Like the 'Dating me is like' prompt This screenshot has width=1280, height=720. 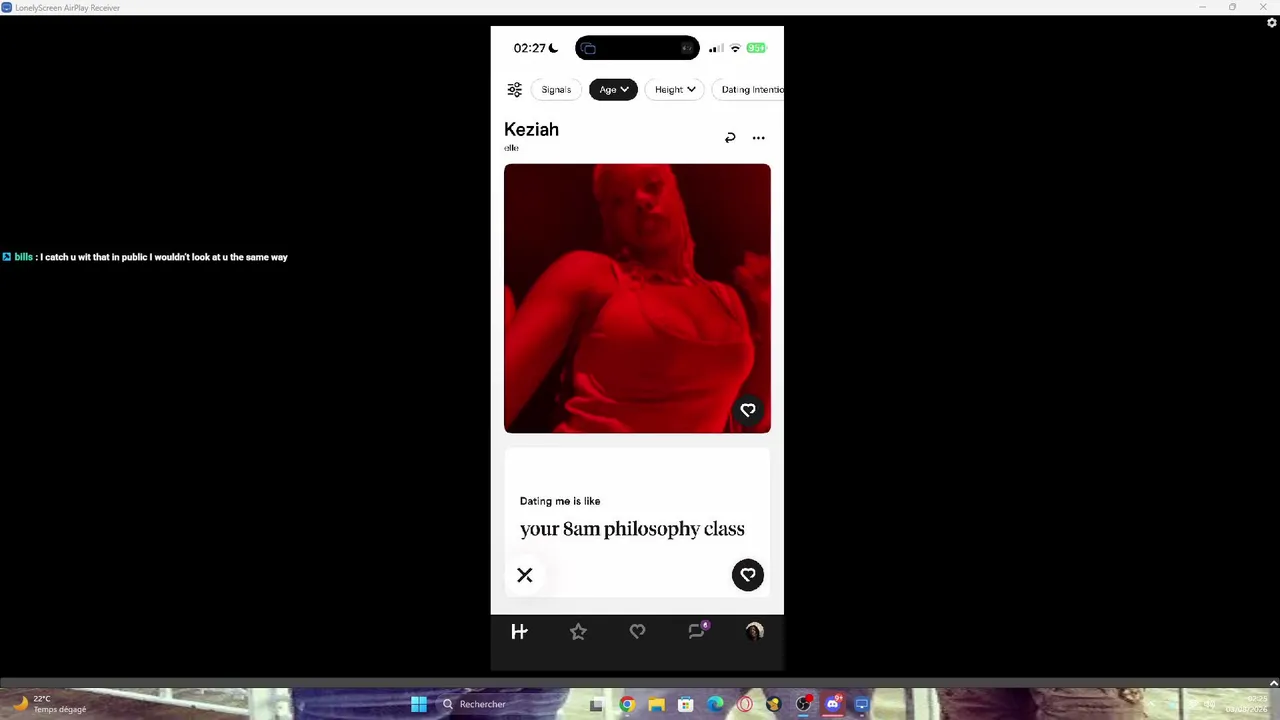tap(748, 575)
